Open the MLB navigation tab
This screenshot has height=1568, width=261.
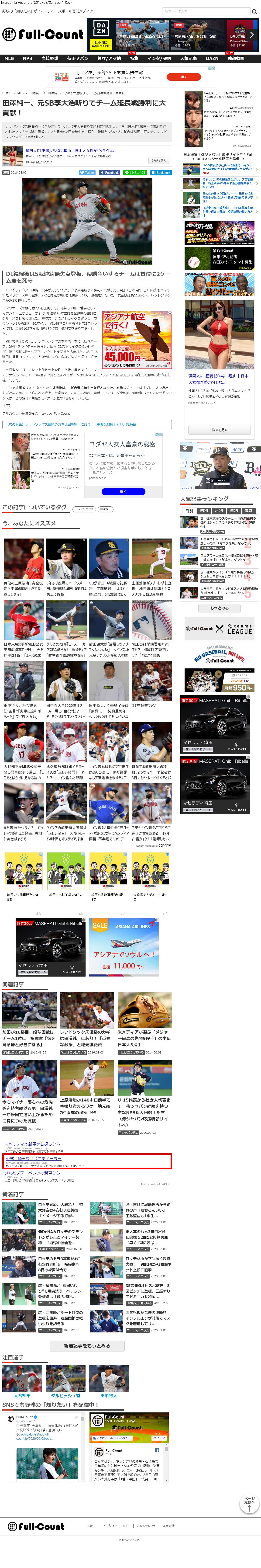pos(9,59)
